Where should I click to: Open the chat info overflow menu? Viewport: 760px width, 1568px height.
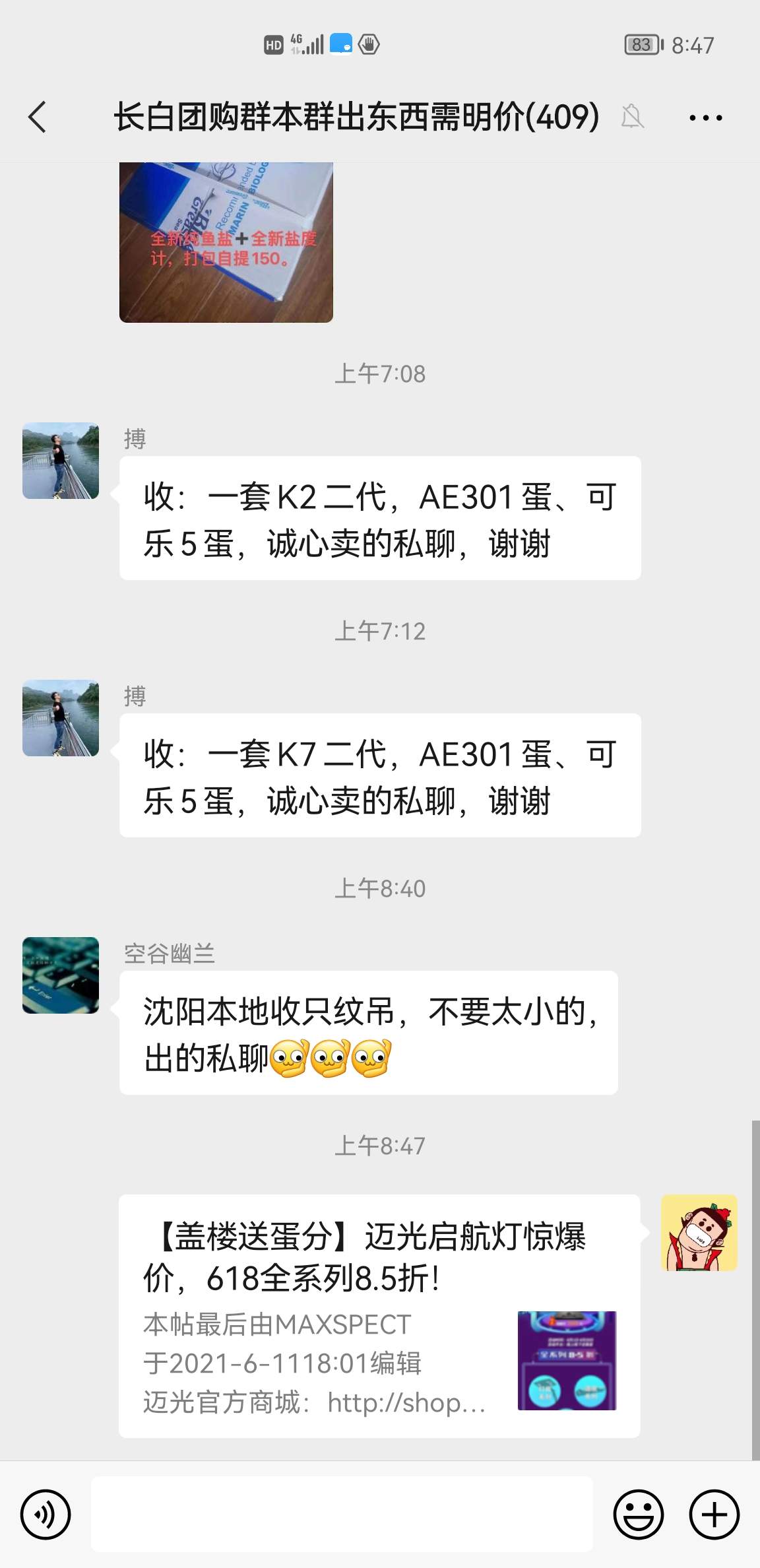[705, 118]
